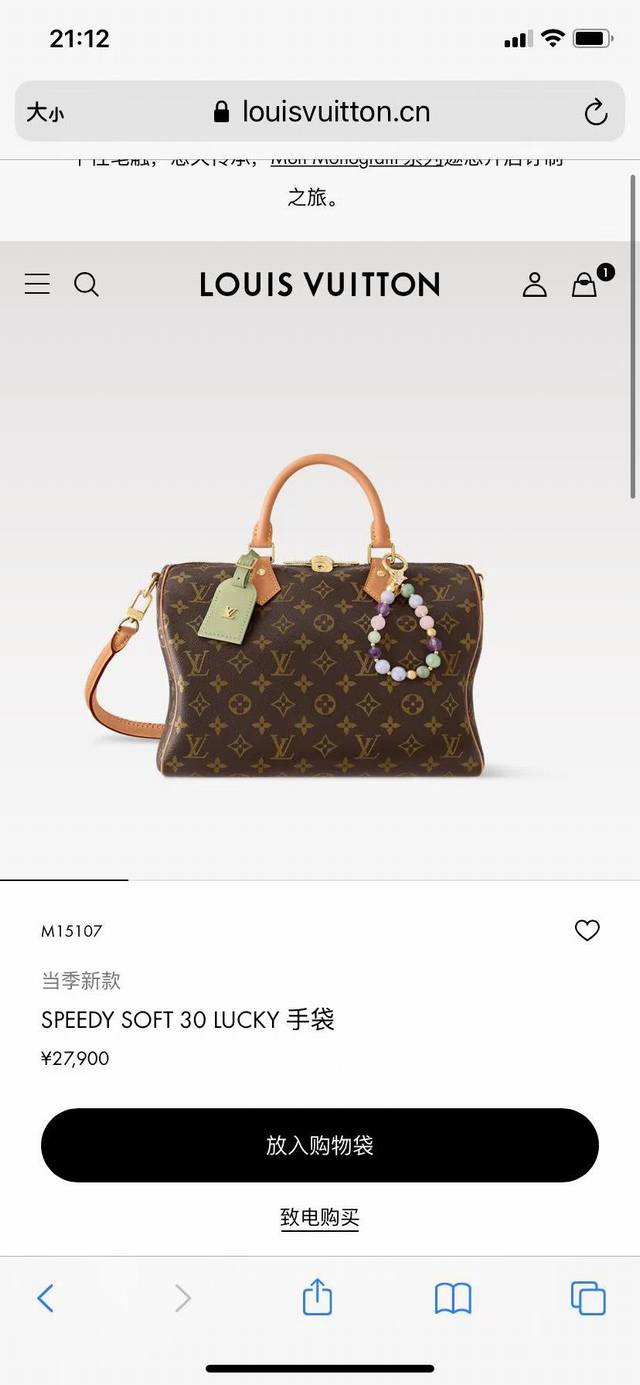
Task: Open the 大小 text size menu
Action: coord(45,112)
